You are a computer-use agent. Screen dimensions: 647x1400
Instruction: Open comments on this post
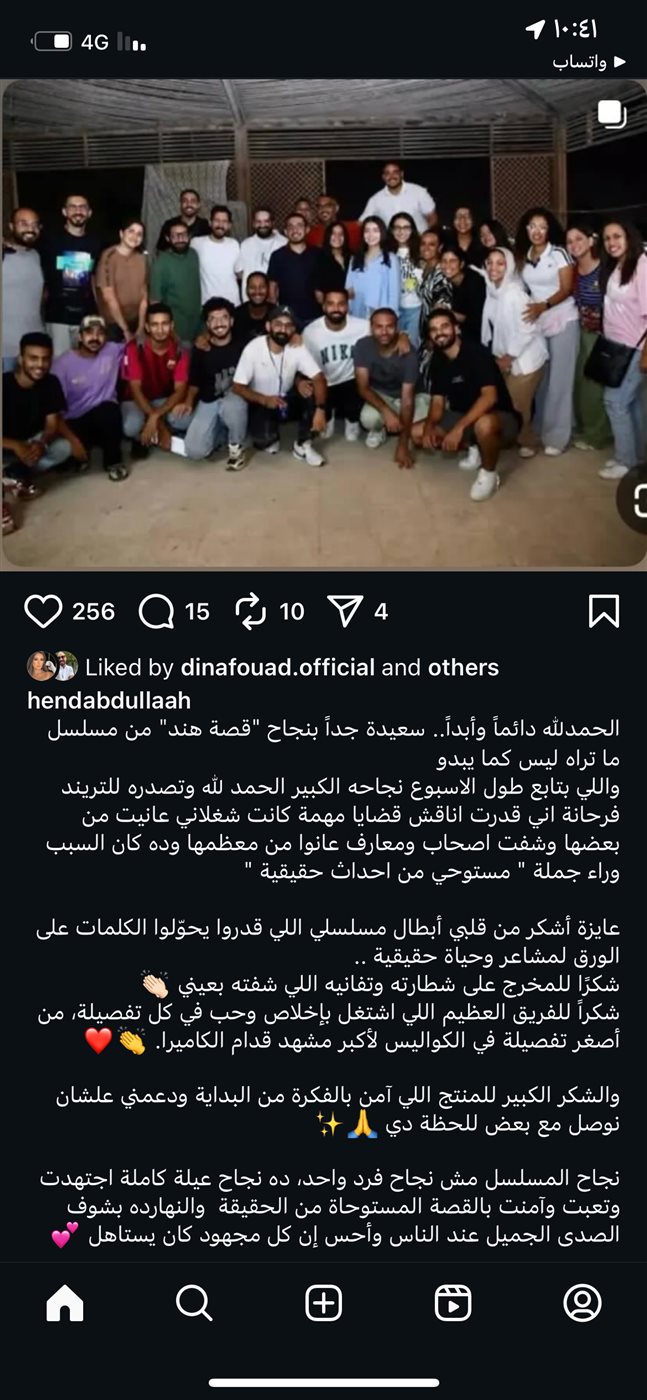click(157, 611)
